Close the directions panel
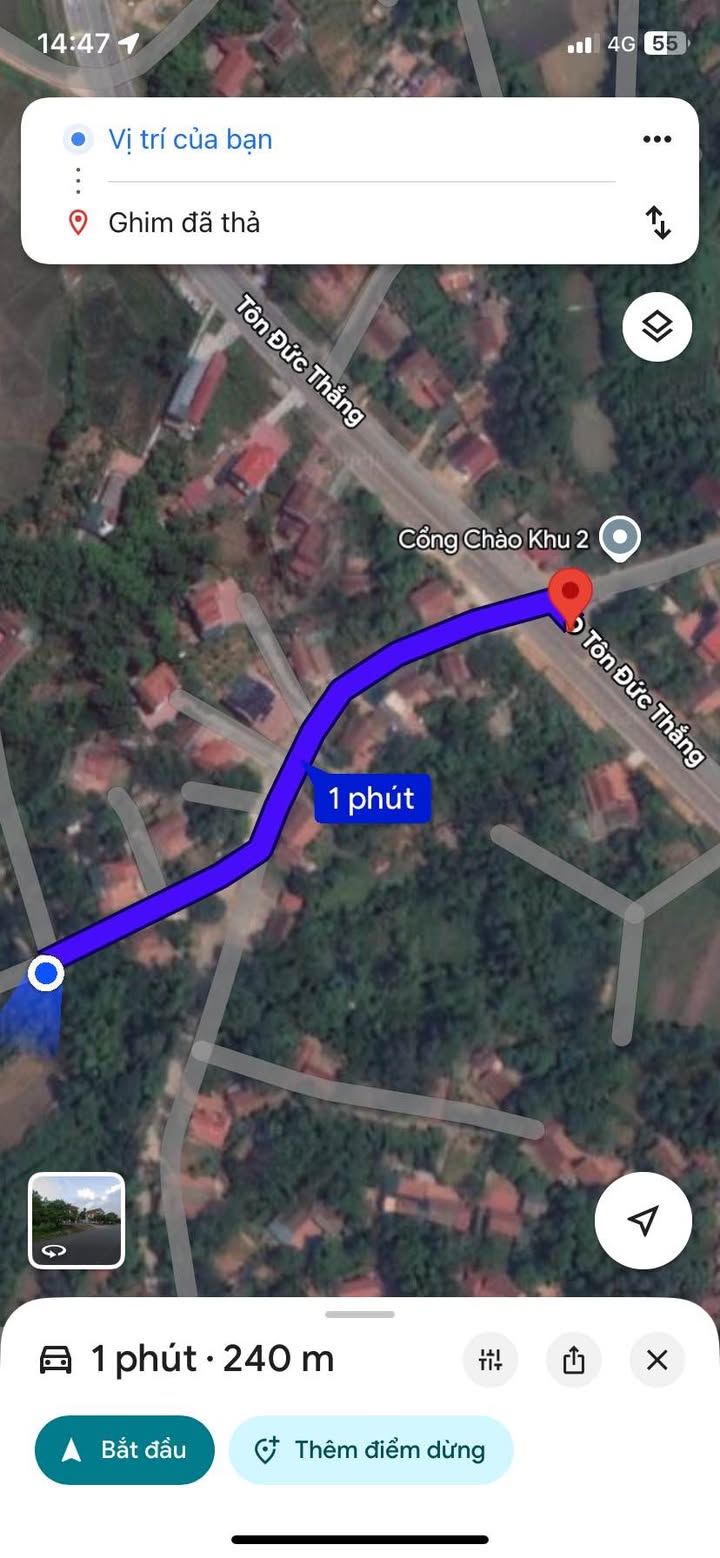This screenshot has height=1558, width=720. click(656, 1360)
